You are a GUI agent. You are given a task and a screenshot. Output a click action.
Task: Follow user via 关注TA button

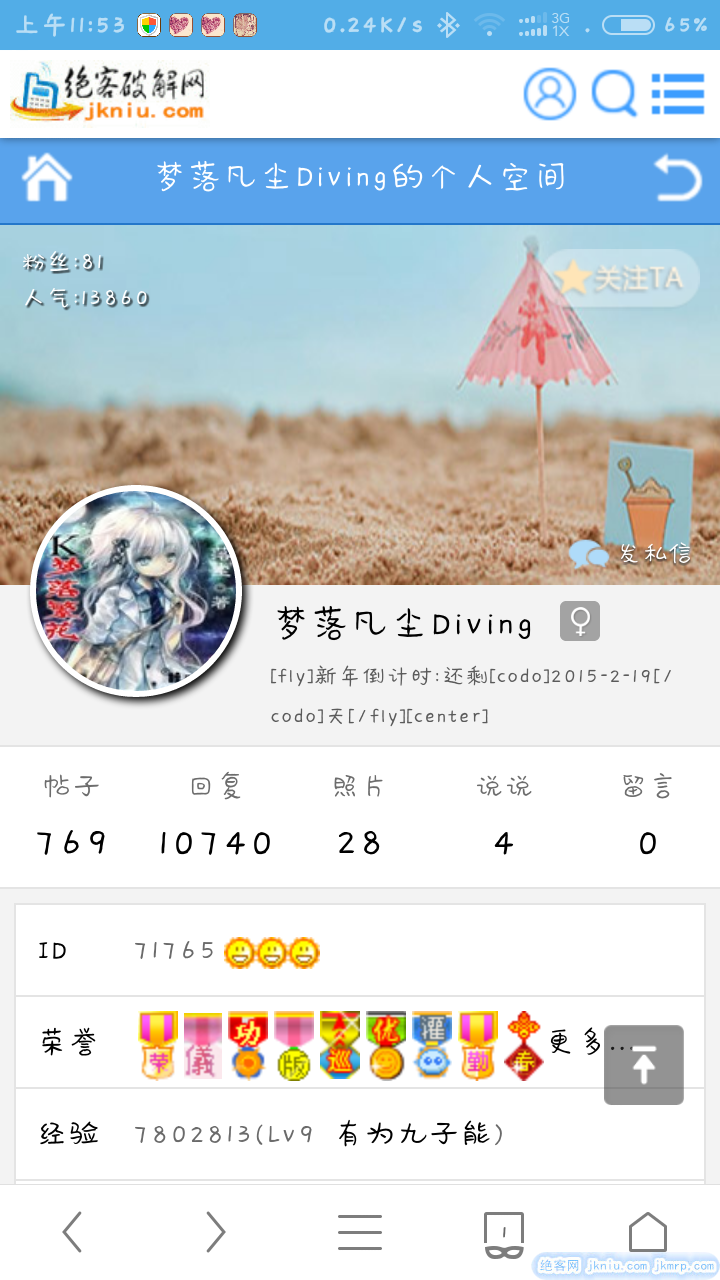pyautogui.click(x=621, y=278)
